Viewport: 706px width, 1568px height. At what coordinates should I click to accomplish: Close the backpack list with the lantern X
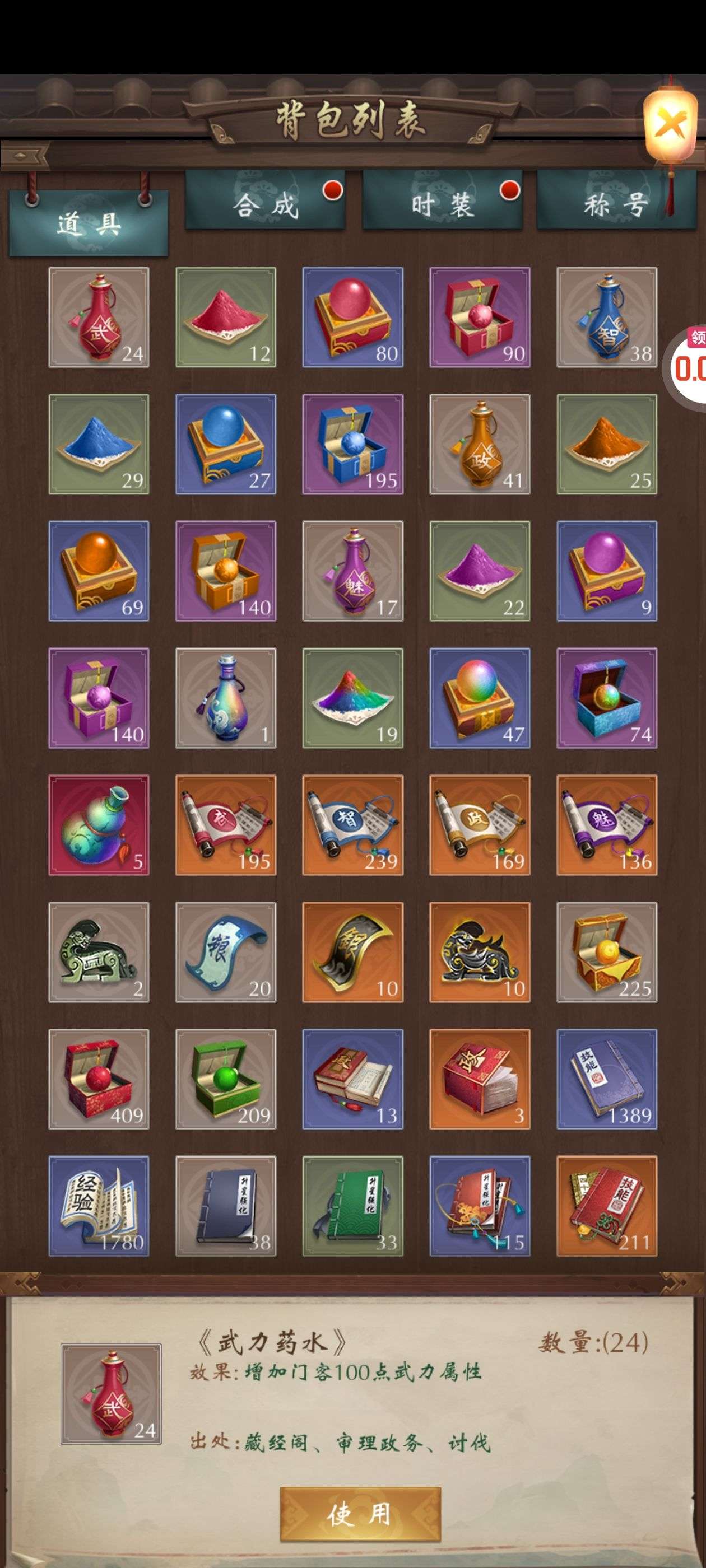click(x=670, y=124)
